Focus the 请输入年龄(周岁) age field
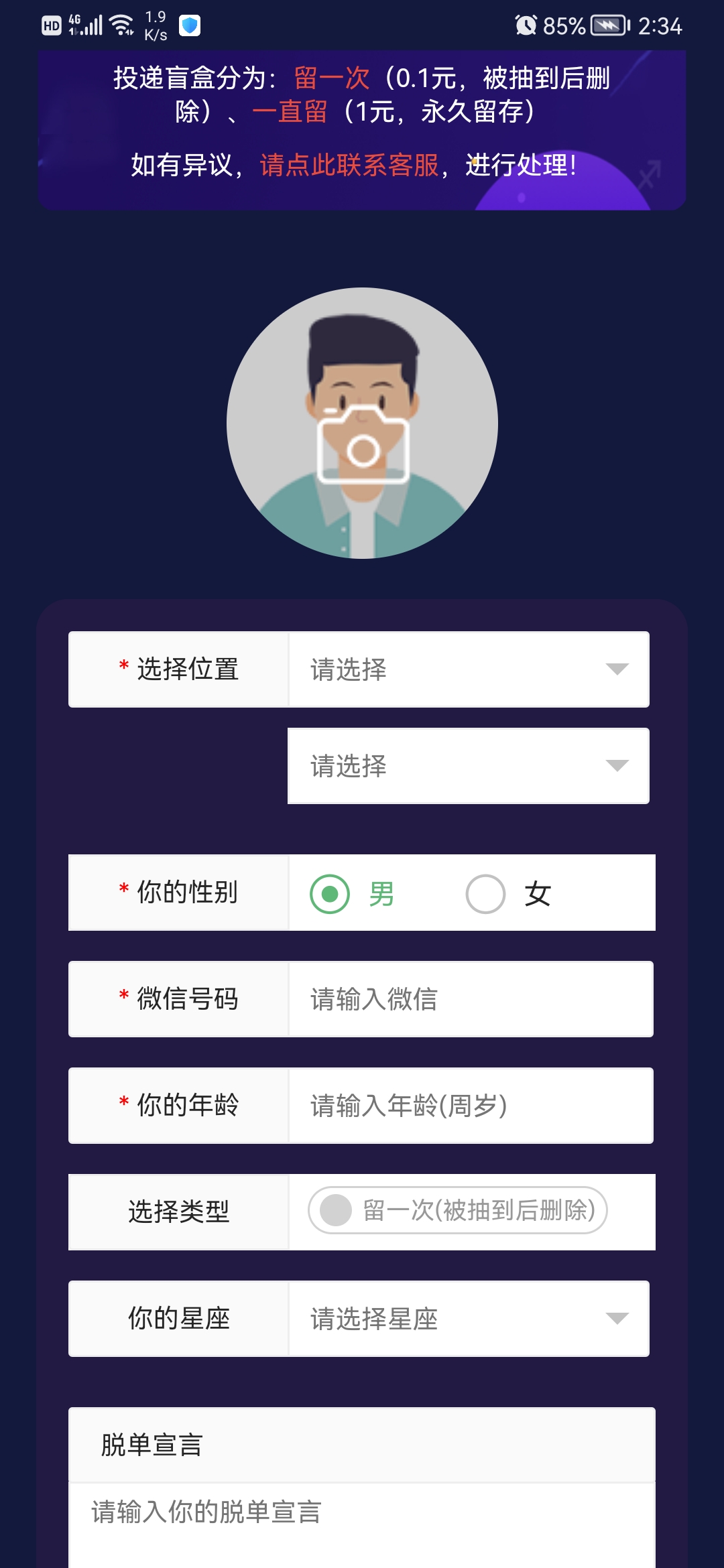Screen dimensions: 724x1568 (x=469, y=1106)
